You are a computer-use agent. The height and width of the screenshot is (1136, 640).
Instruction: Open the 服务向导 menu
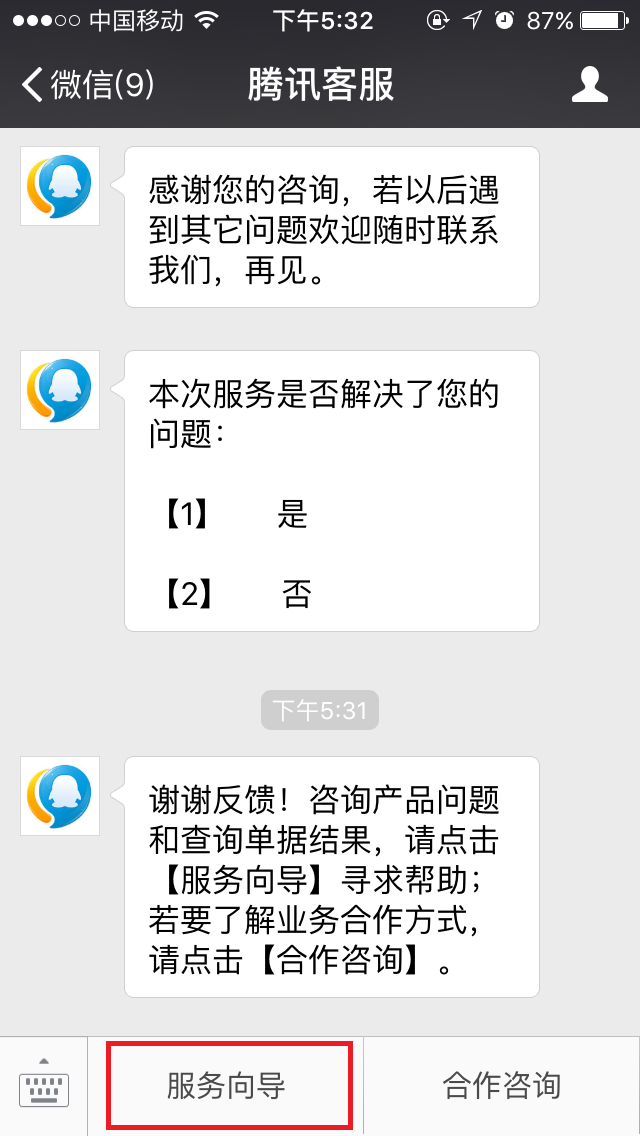227,1086
